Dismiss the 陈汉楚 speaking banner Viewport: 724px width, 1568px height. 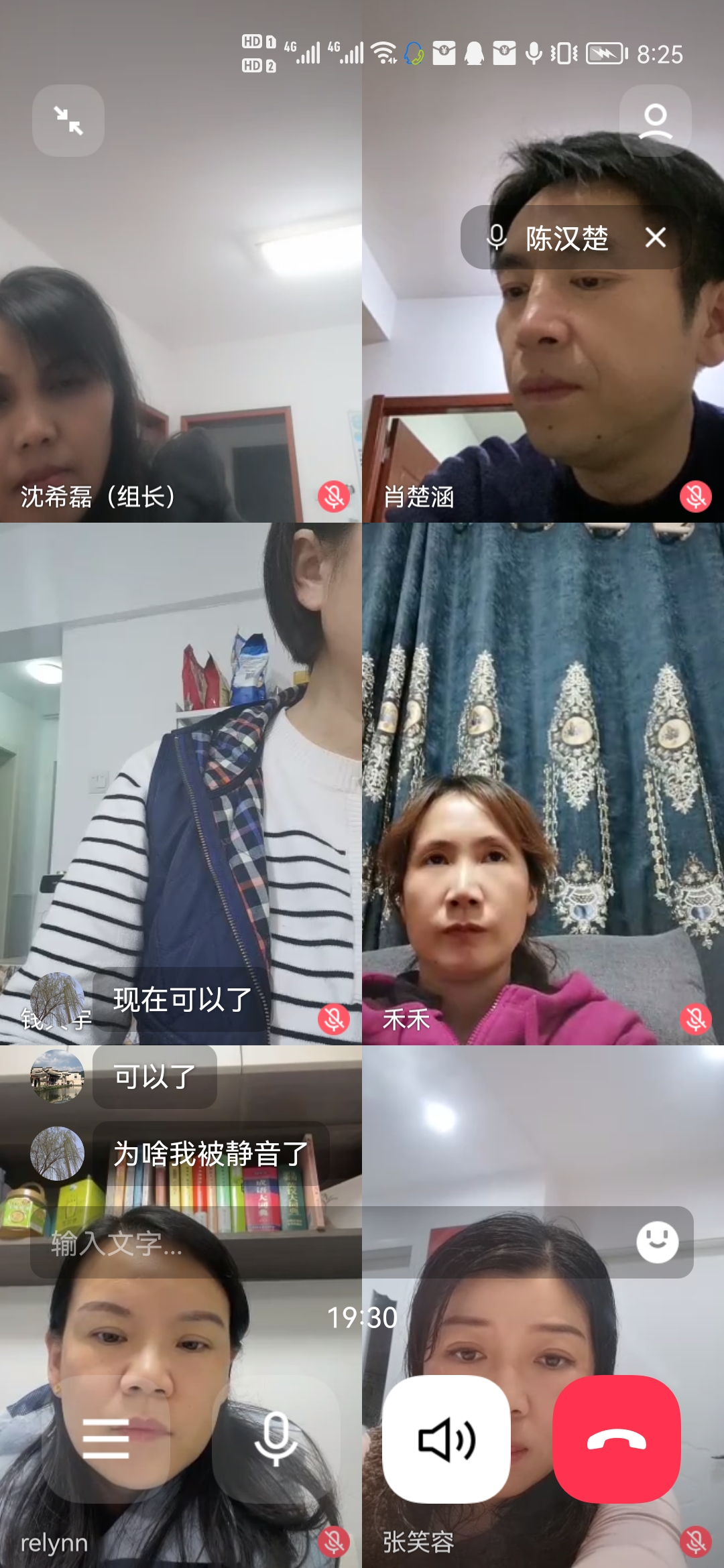[655, 237]
